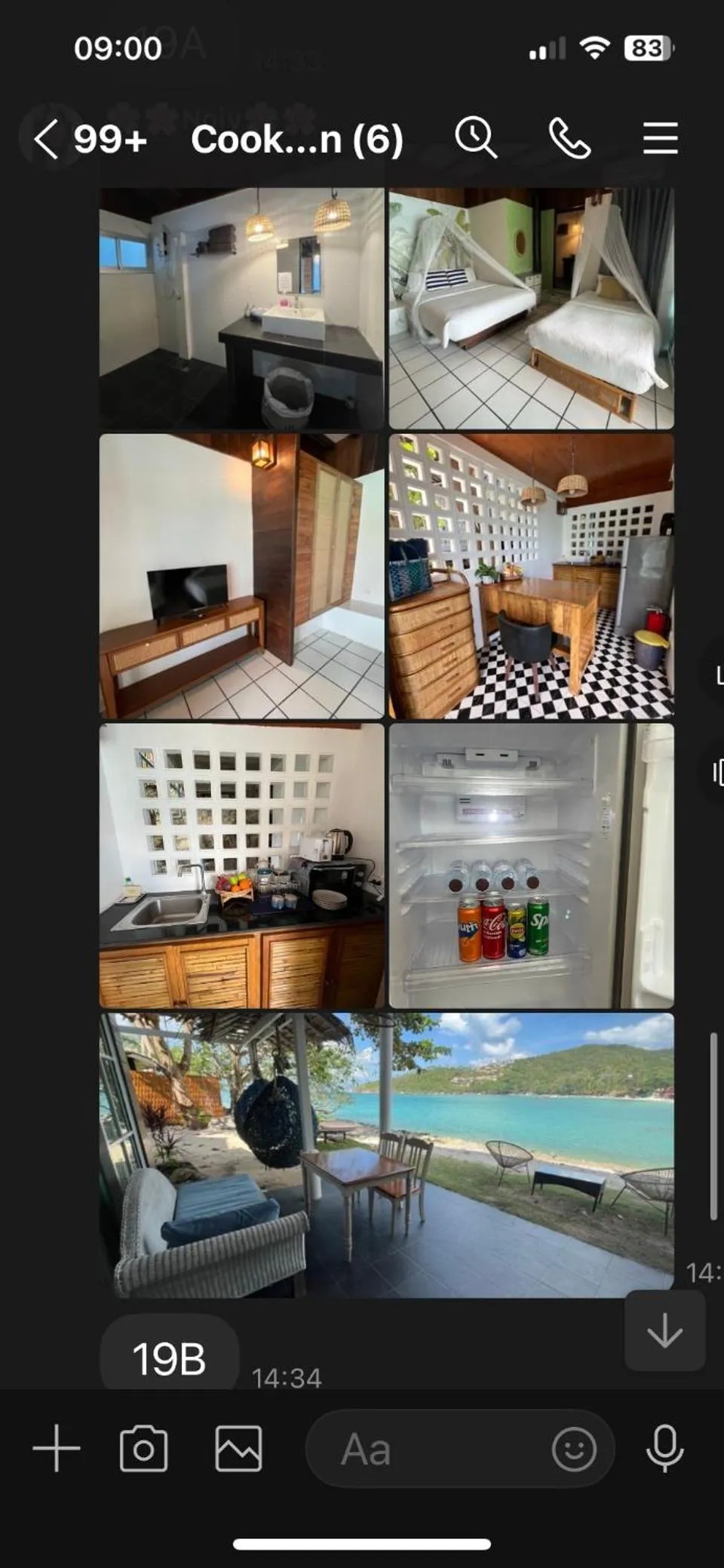This screenshot has width=724, height=1568.
Task: Jump to the latest messages
Action: point(664,1330)
